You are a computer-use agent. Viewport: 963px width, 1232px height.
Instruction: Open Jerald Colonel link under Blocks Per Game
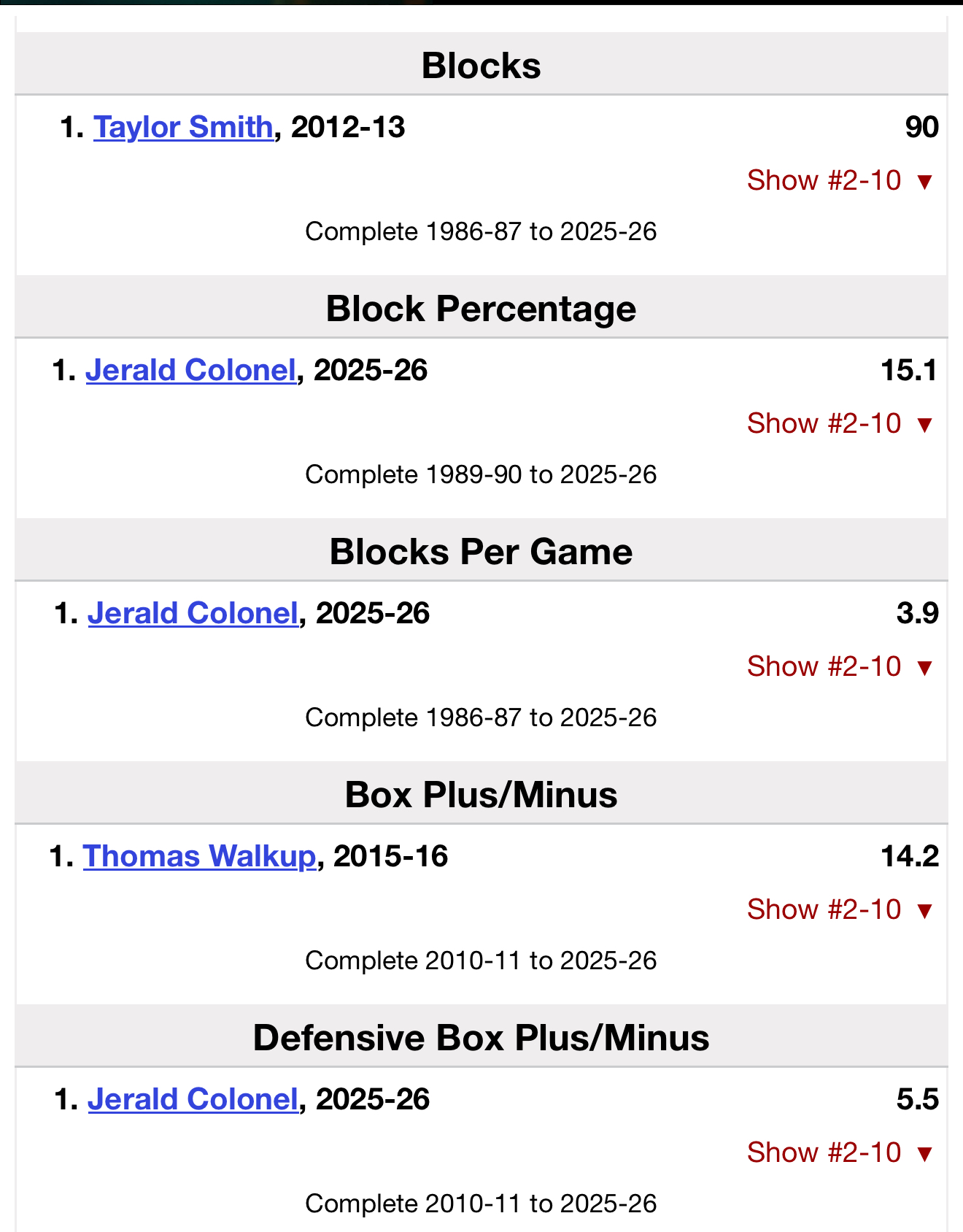[x=193, y=613]
